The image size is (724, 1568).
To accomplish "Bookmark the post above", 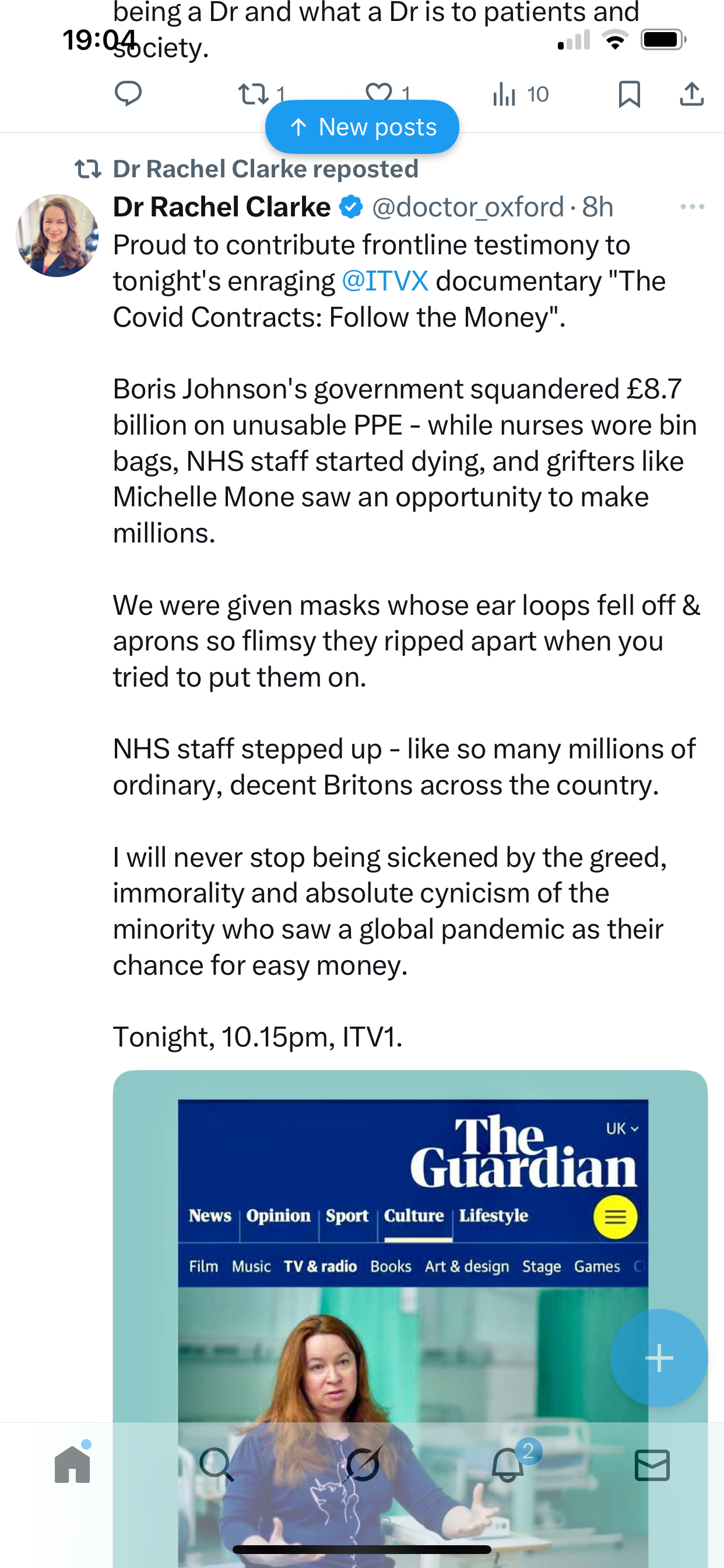I will click(629, 94).
